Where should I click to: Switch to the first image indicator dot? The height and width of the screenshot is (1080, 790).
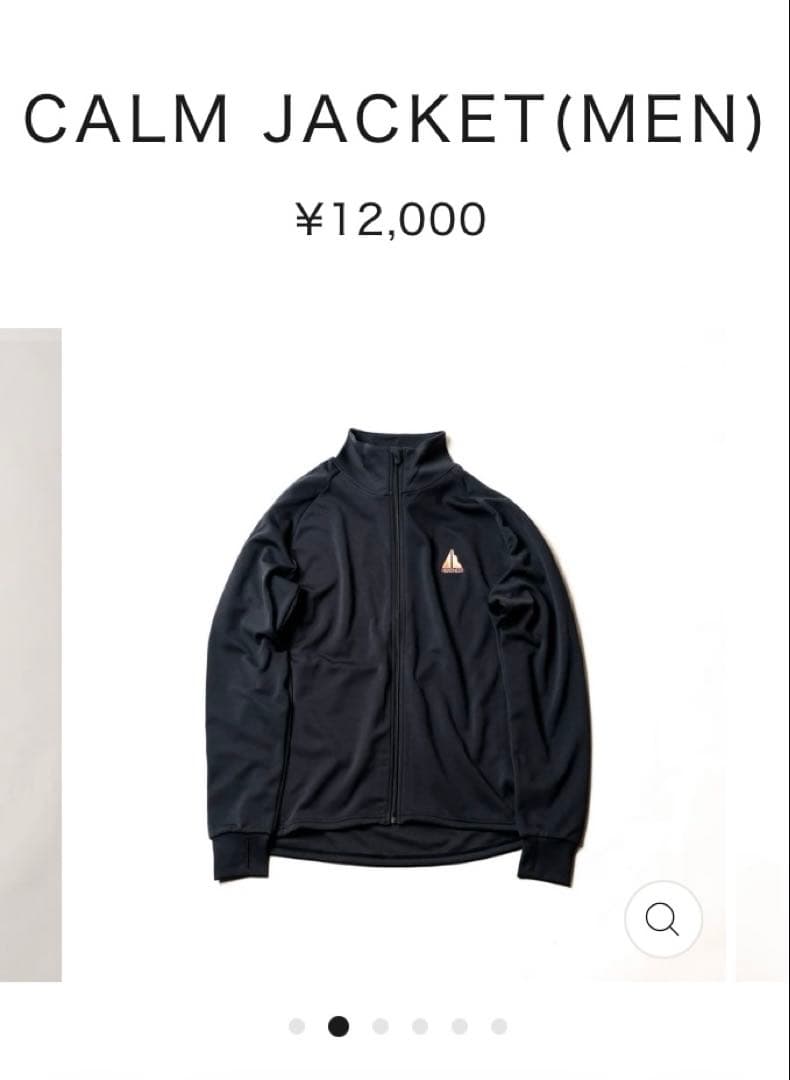[297, 1026]
